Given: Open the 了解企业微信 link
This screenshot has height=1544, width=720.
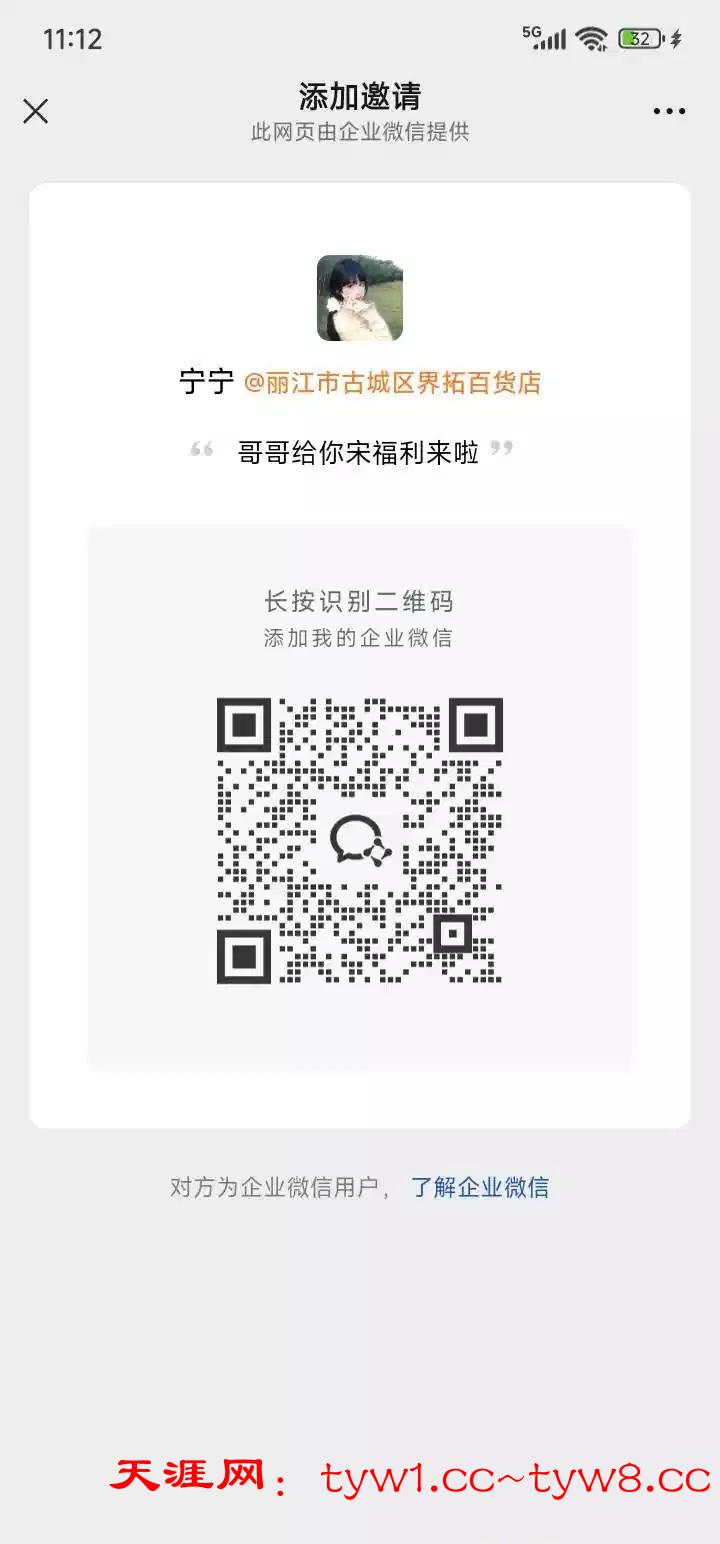Looking at the screenshot, I should pyautogui.click(x=480, y=1187).
